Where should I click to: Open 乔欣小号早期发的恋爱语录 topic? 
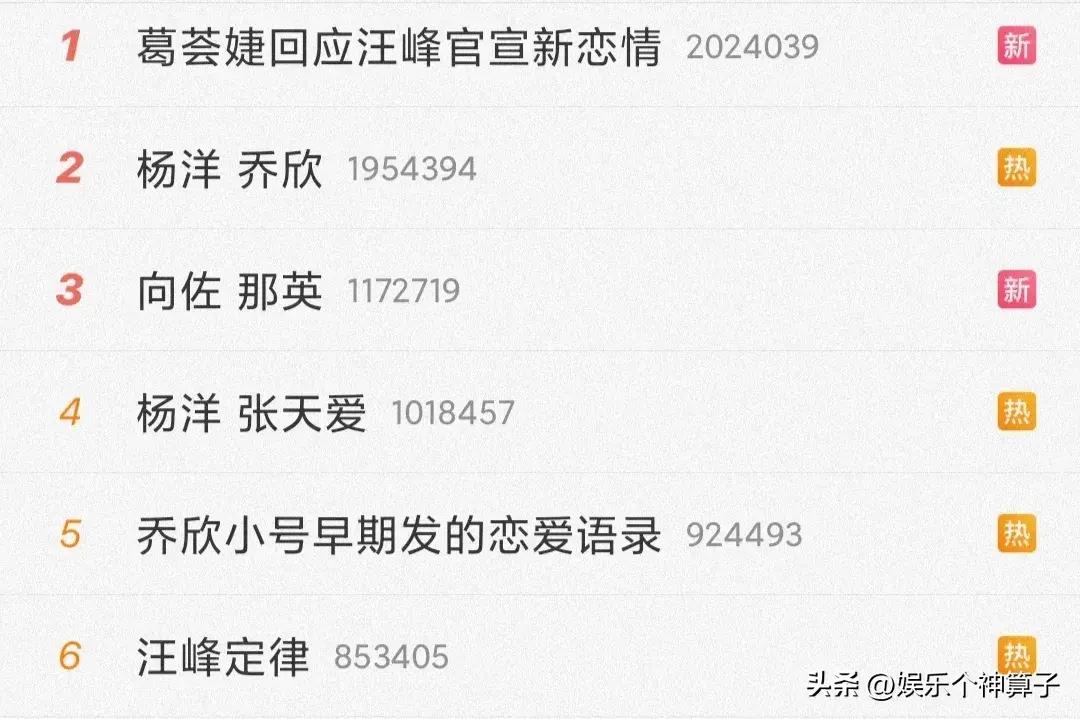tap(398, 535)
